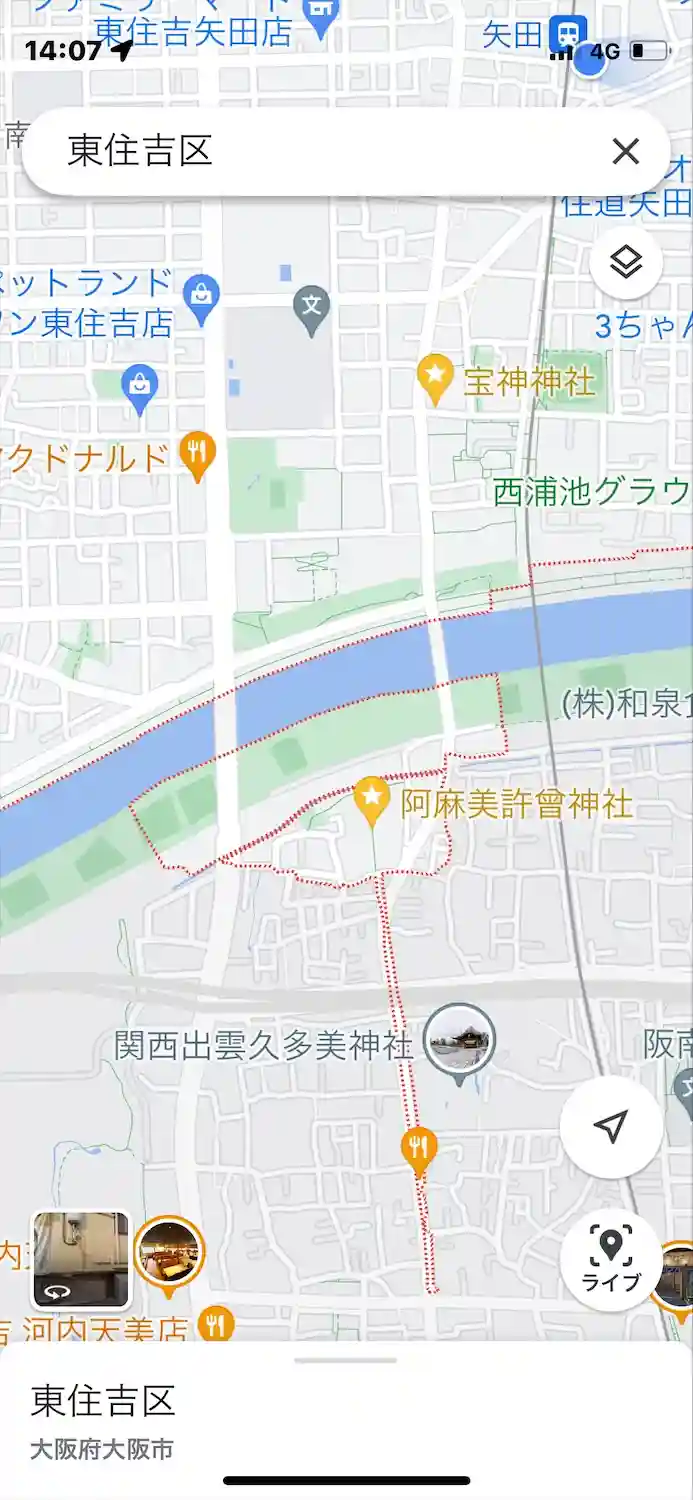Viewport: 693px width, 1500px height.
Task: Open the Street View thumbnail
Action: click(81, 1259)
